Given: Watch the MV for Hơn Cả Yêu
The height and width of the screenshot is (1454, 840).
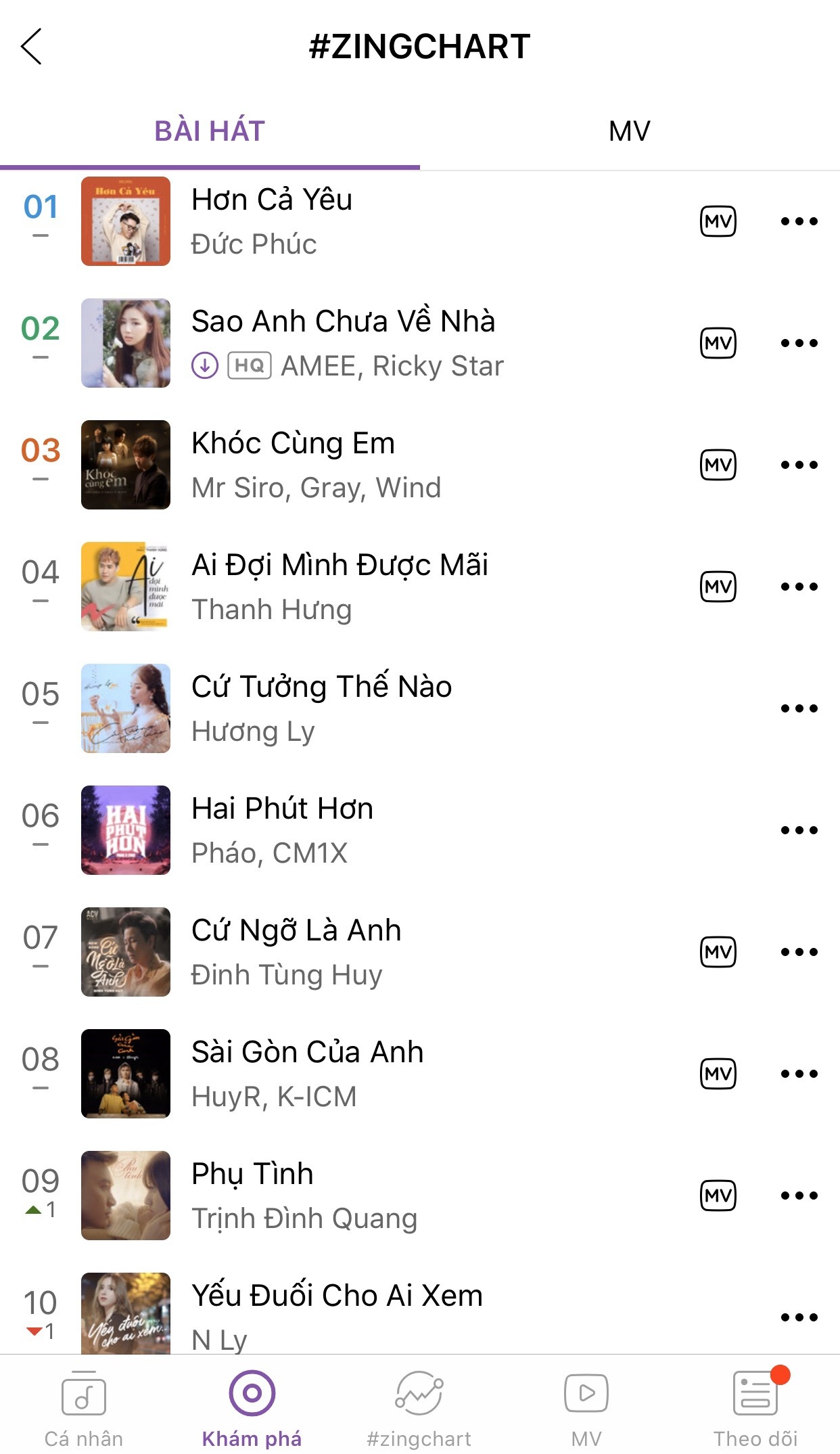Looking at the screenshot, I should [x=718, y=221].
